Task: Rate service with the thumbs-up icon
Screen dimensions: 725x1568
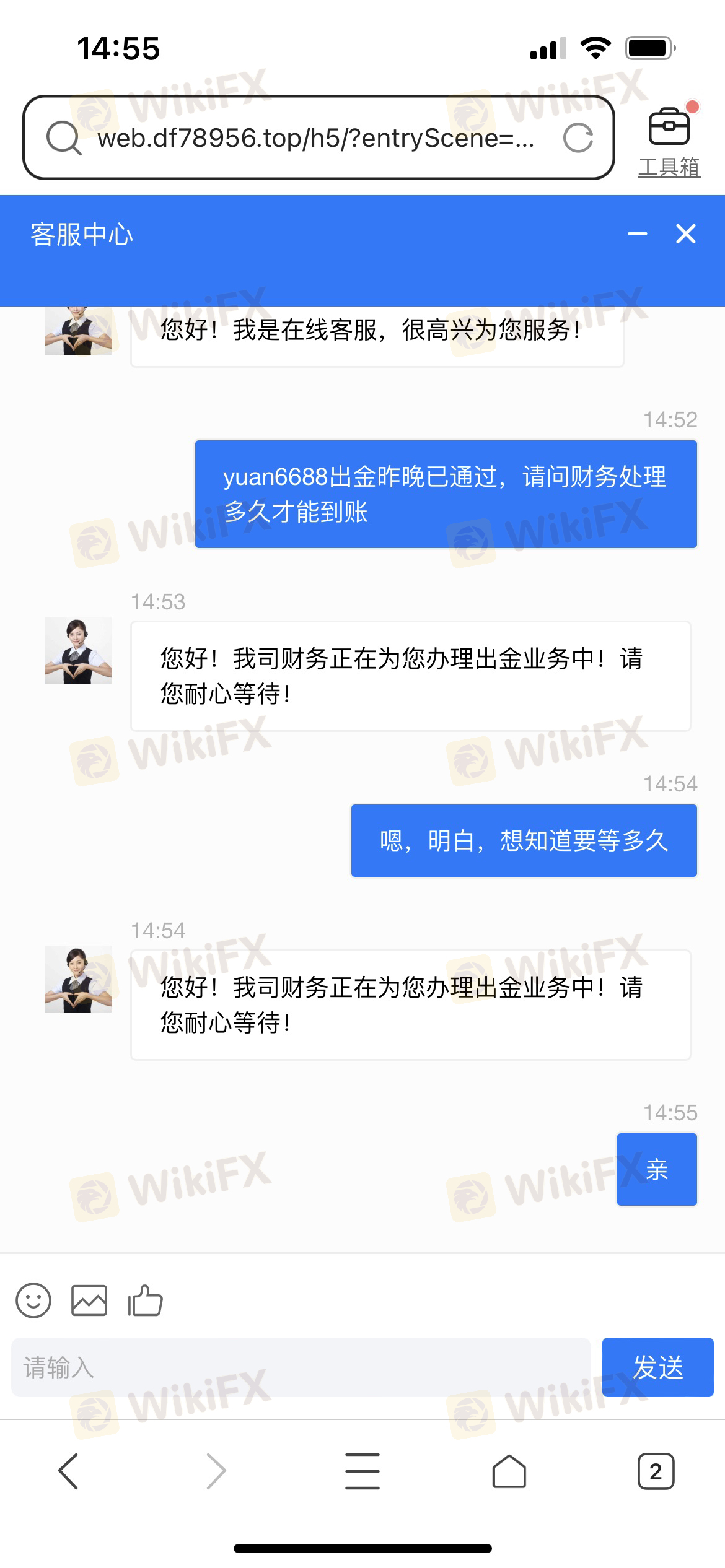Action: [x=145, y=1300]
